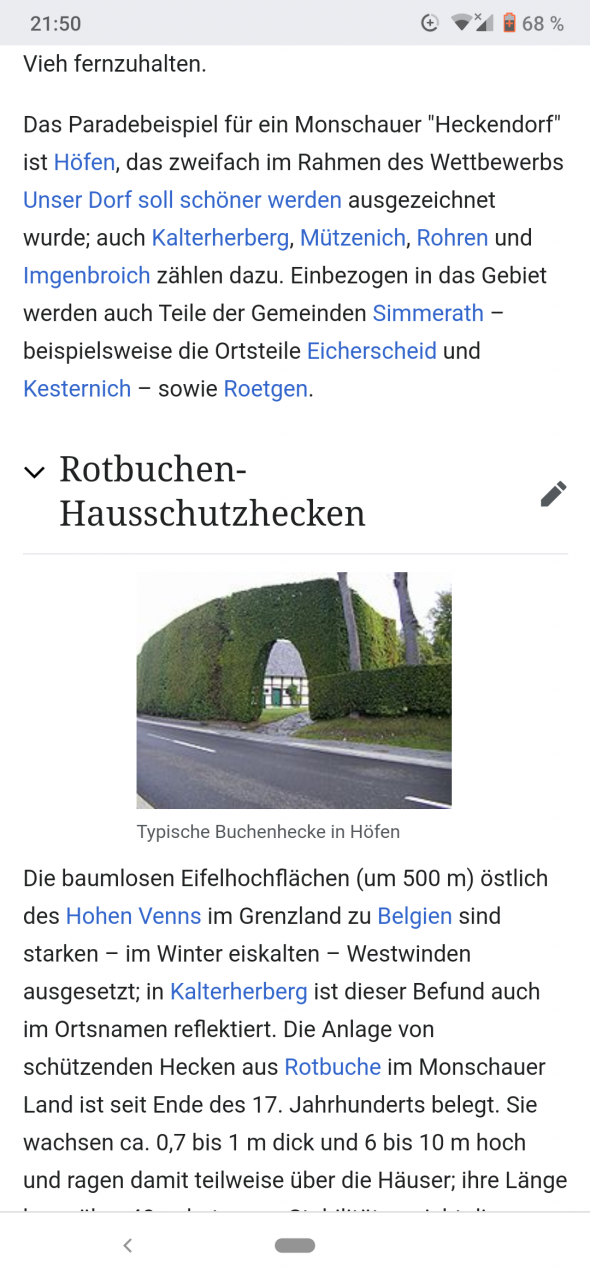Open the Rohren article link
Screen dimensions: 590x1280
pyautogui.click(x=453, y=238)
